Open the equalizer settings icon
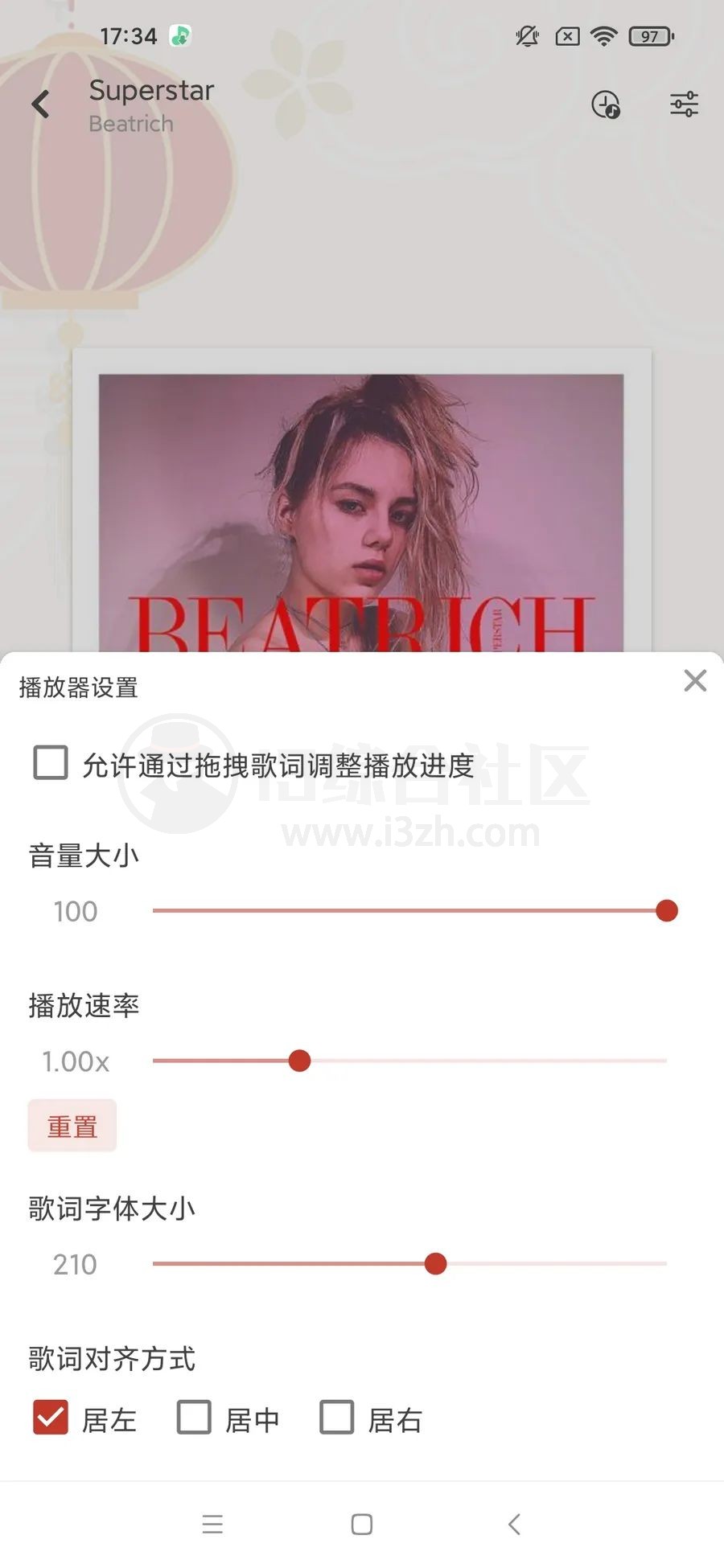Screen dimensions: 724x1568 [683, 105]
